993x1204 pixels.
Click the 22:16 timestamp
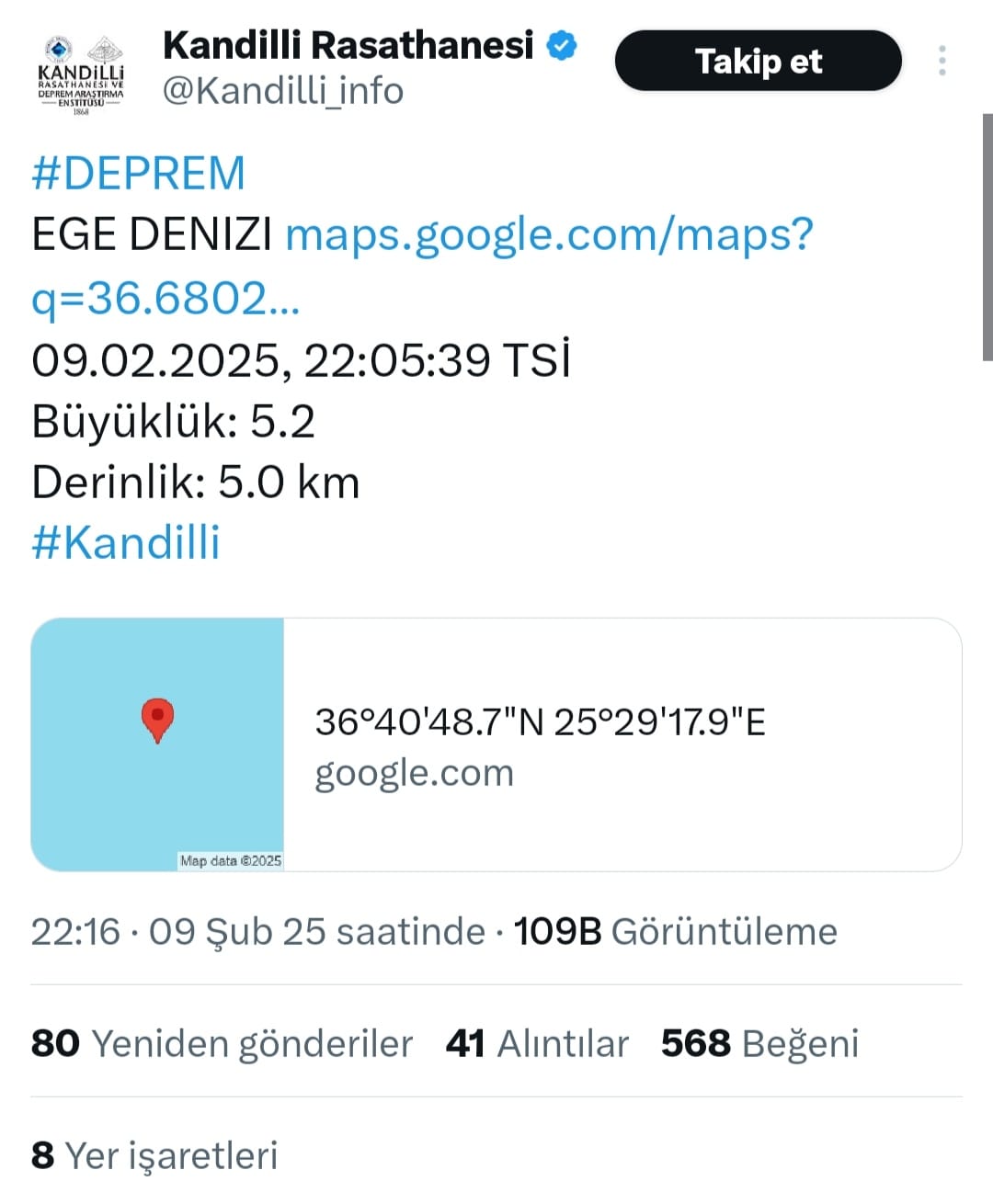71,931
